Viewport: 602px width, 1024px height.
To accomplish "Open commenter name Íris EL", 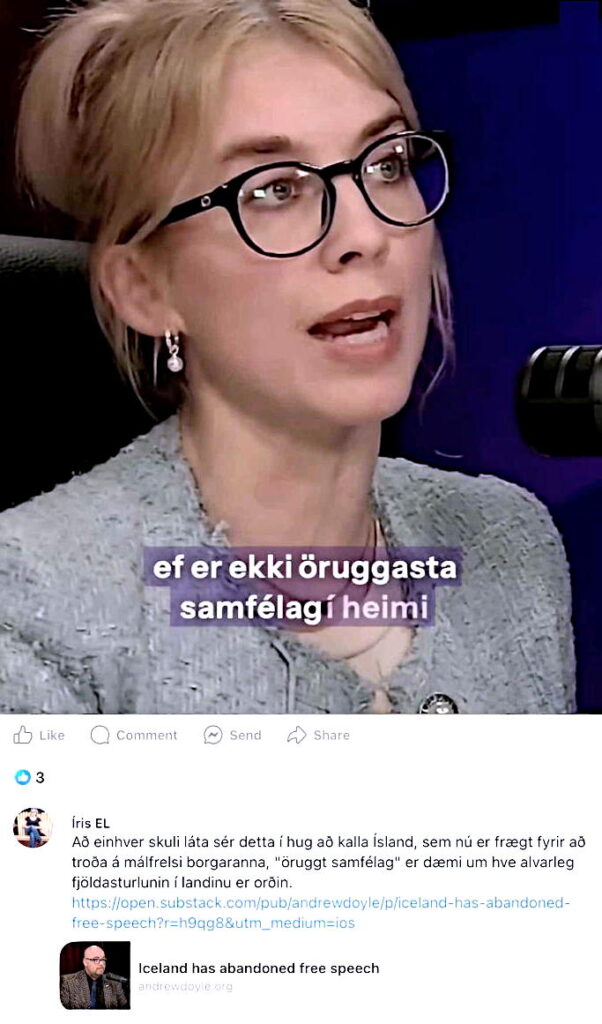I will pyautogui.click(x=91, y=823).
